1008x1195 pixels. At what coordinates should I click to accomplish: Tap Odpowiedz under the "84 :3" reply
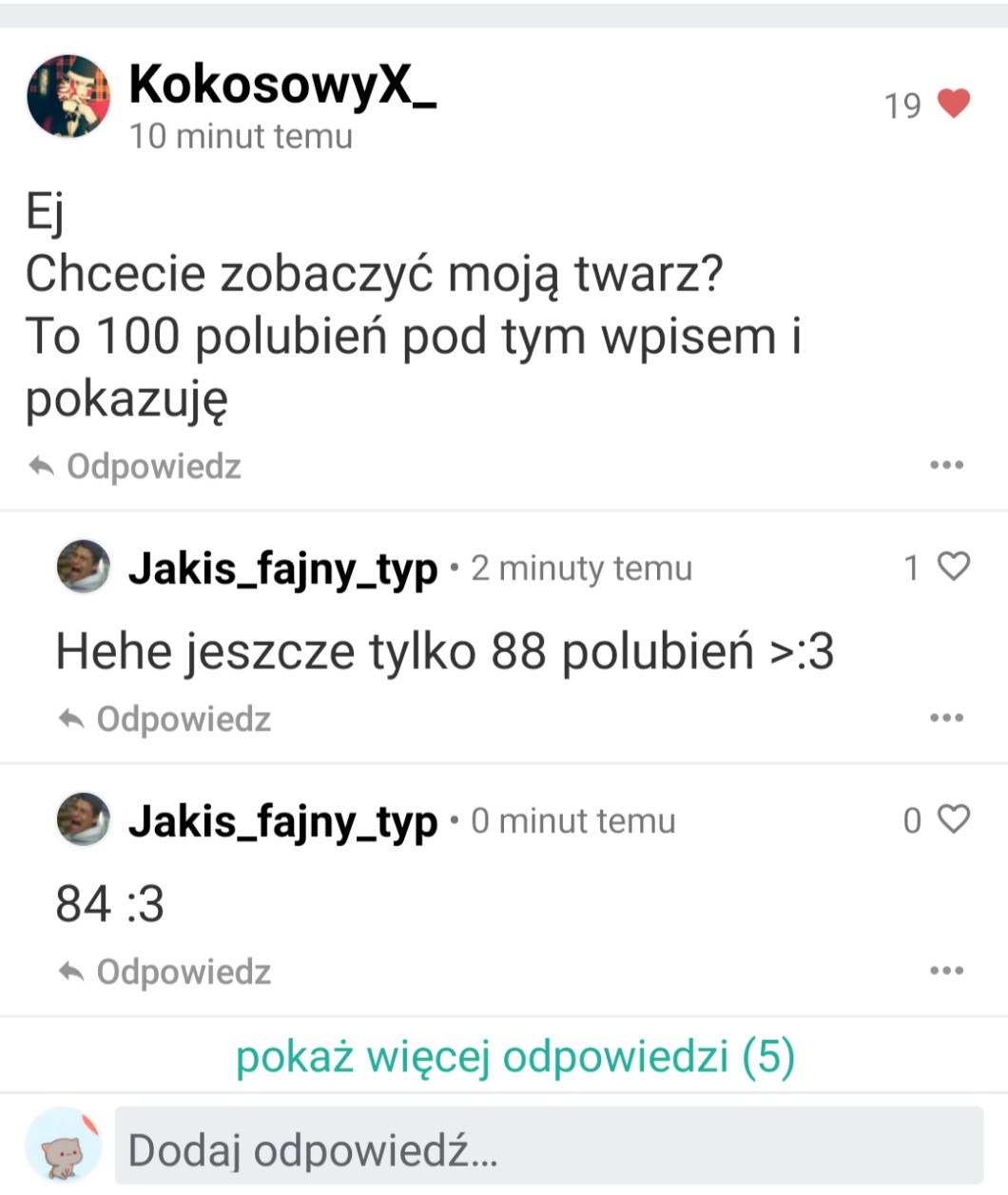(x=165, y=972)
